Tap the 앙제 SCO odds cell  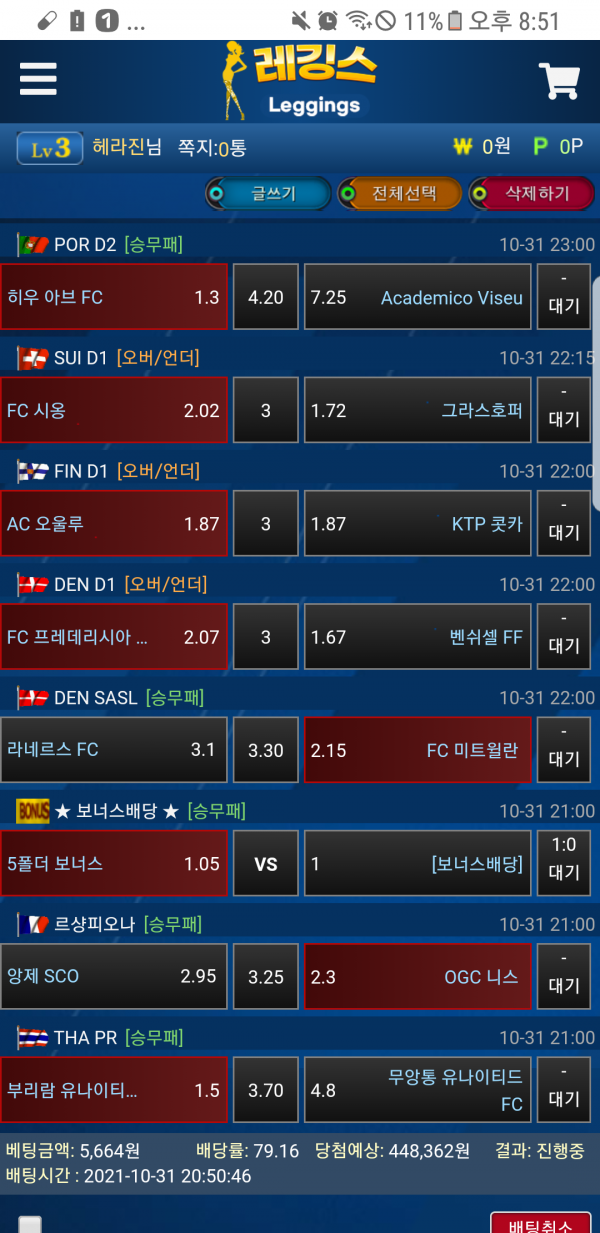[x=114, y=976]
